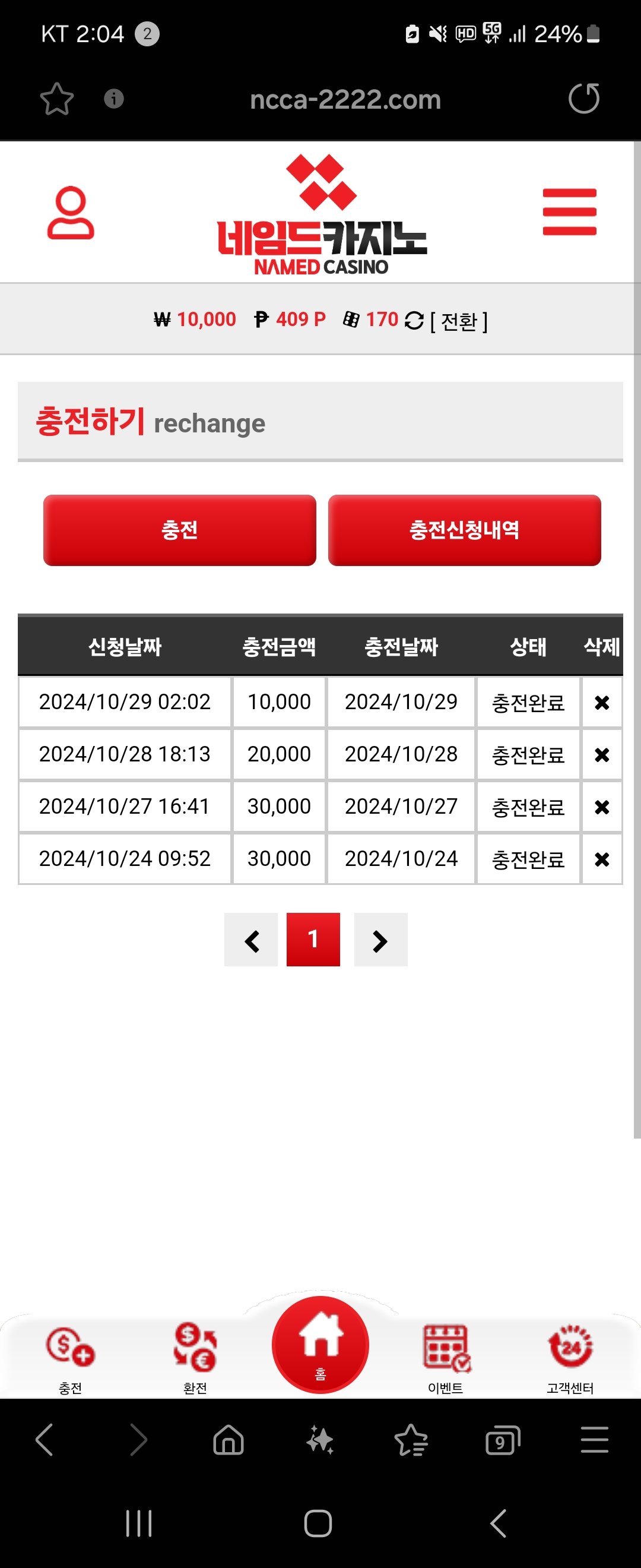Delete the 2024/10/29 02:02 recharge entry
This screenshot has width=641, height=1568.
tap(601, 703)
